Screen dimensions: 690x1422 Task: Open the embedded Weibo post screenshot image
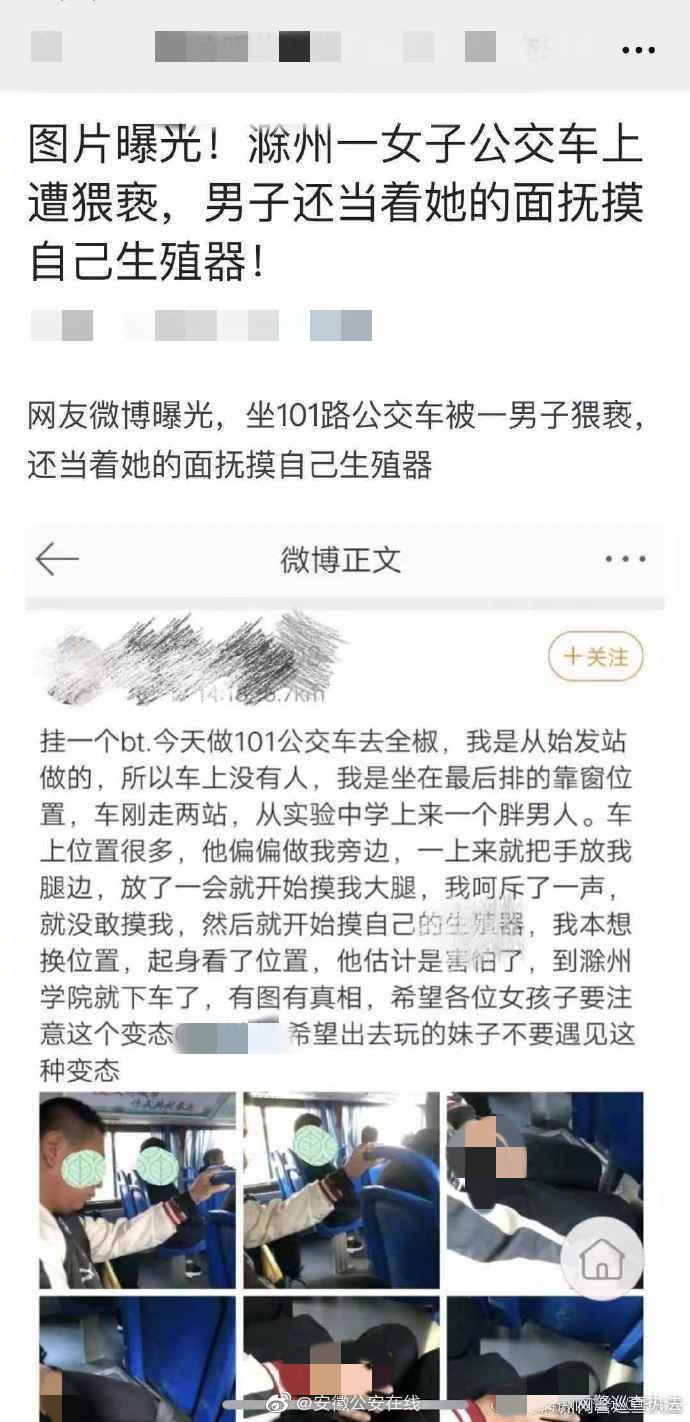pyautogui.click(x=344, y=900)
